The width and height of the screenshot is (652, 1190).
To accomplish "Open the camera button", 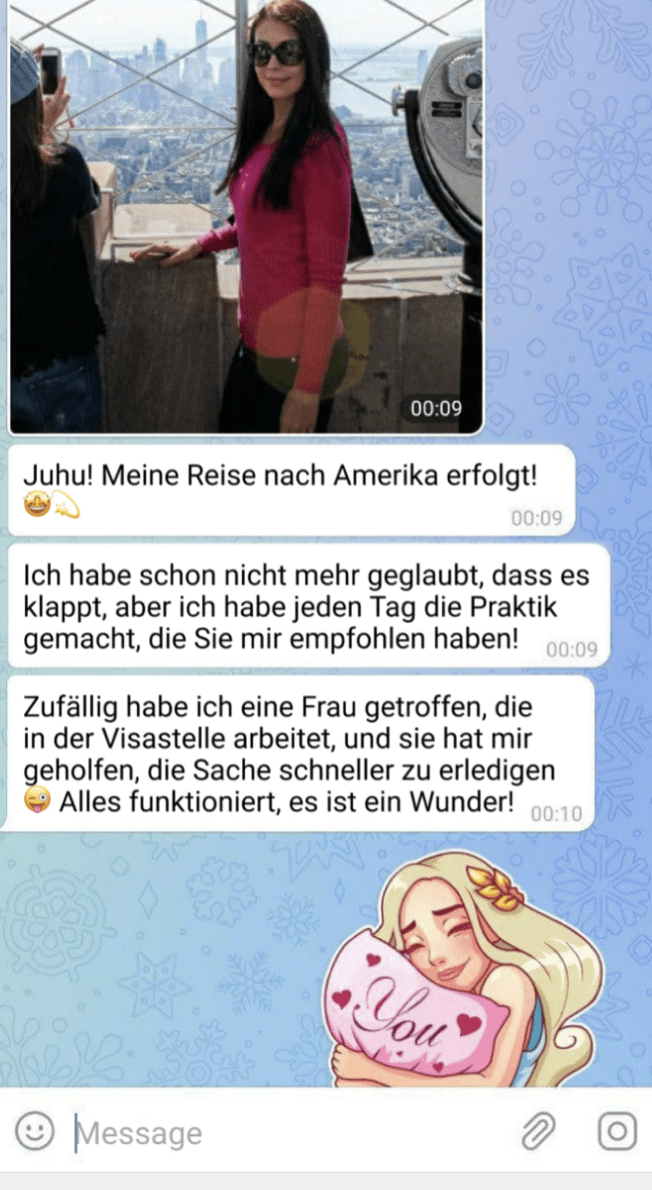I will pos(617,1132).
